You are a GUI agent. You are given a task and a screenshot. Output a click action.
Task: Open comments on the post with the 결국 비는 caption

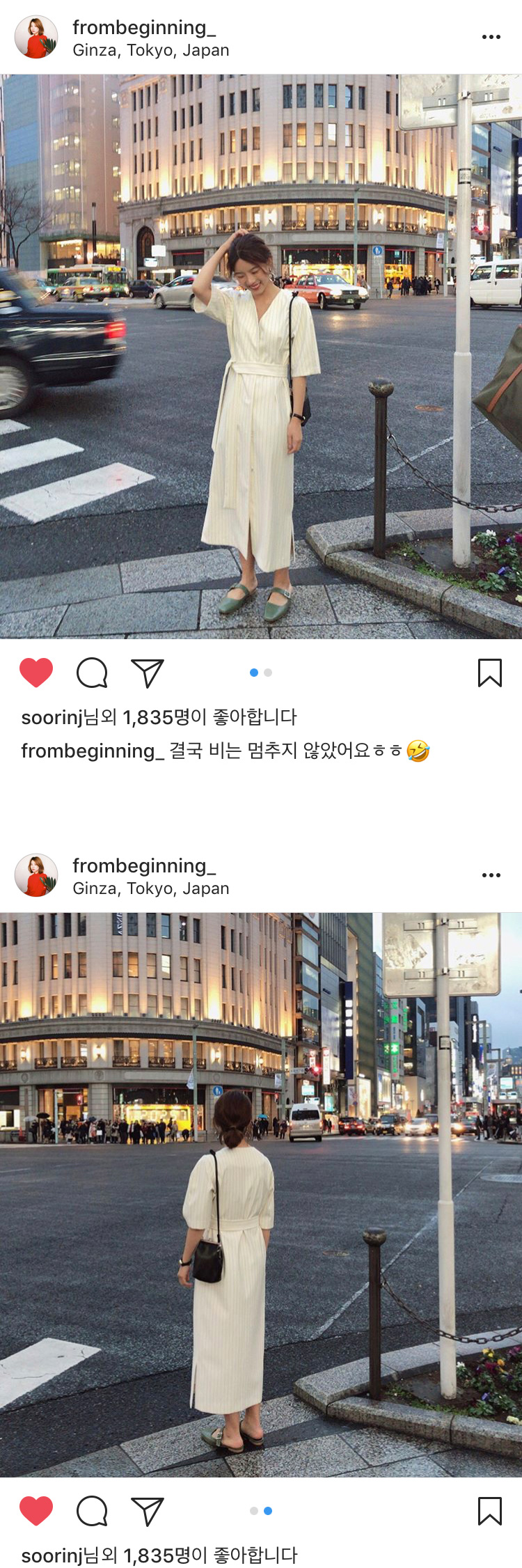point(92,673)
